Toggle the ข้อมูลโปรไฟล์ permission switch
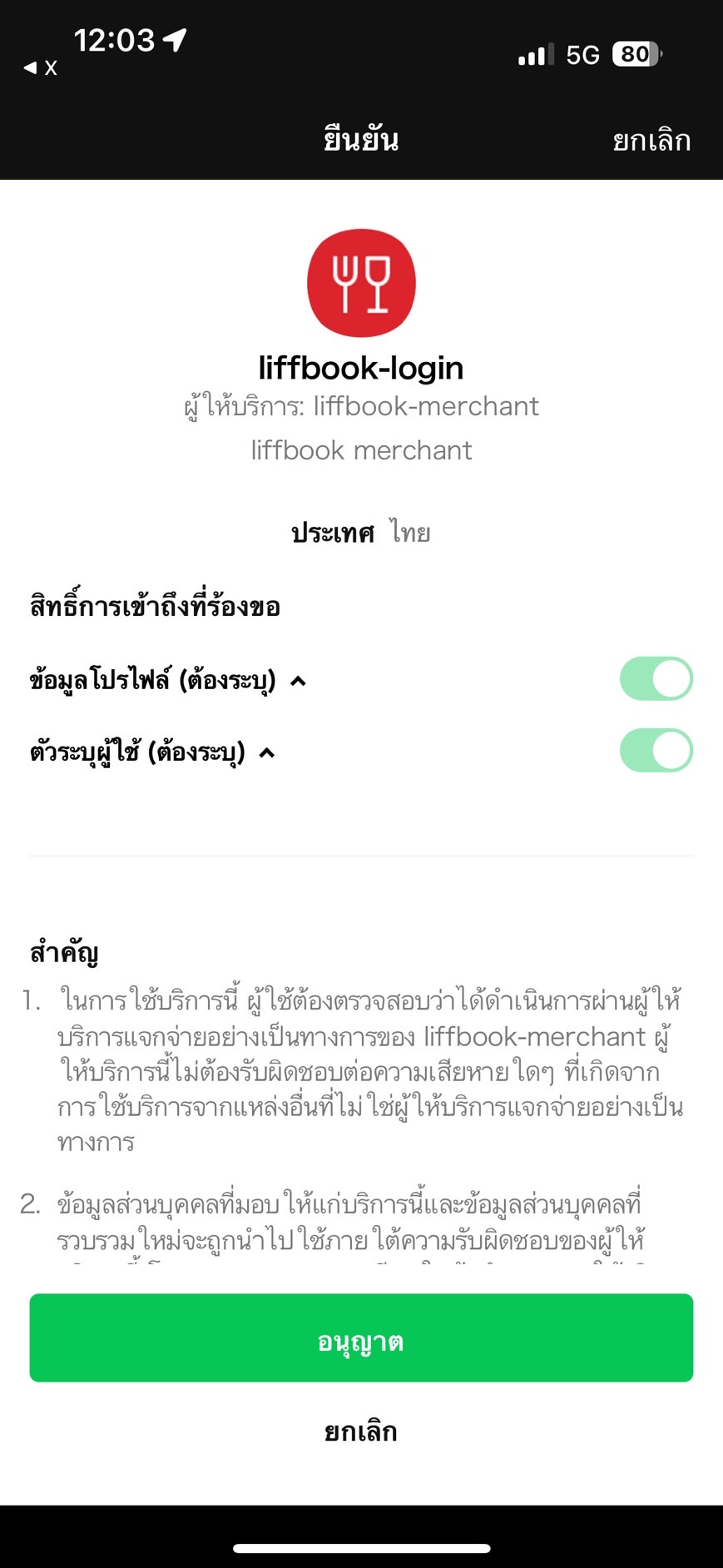Image resolution: width=723 pixels, height=1568 pixels. [656, 679]
